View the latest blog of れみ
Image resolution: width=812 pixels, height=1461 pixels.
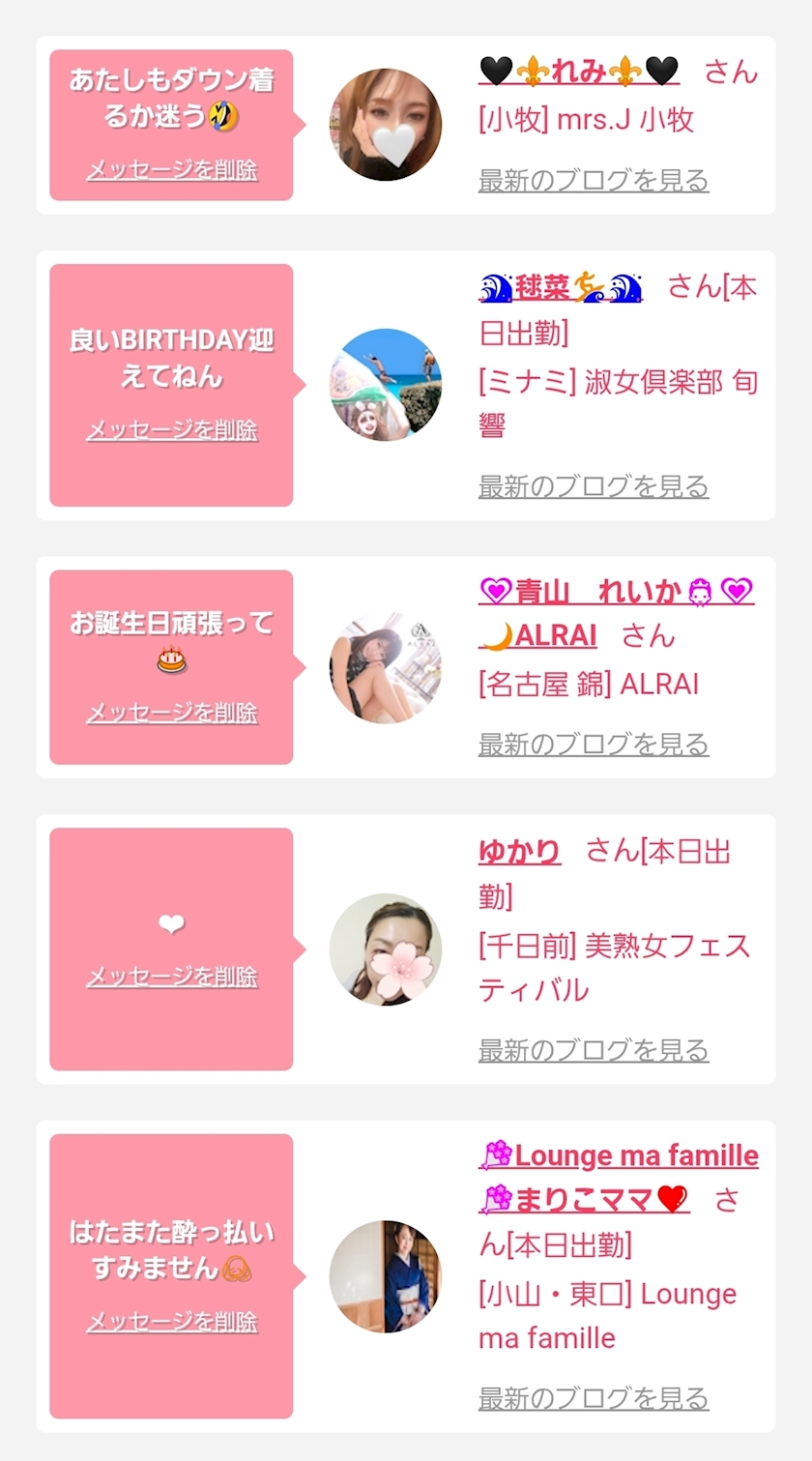(x=594, y=180)
